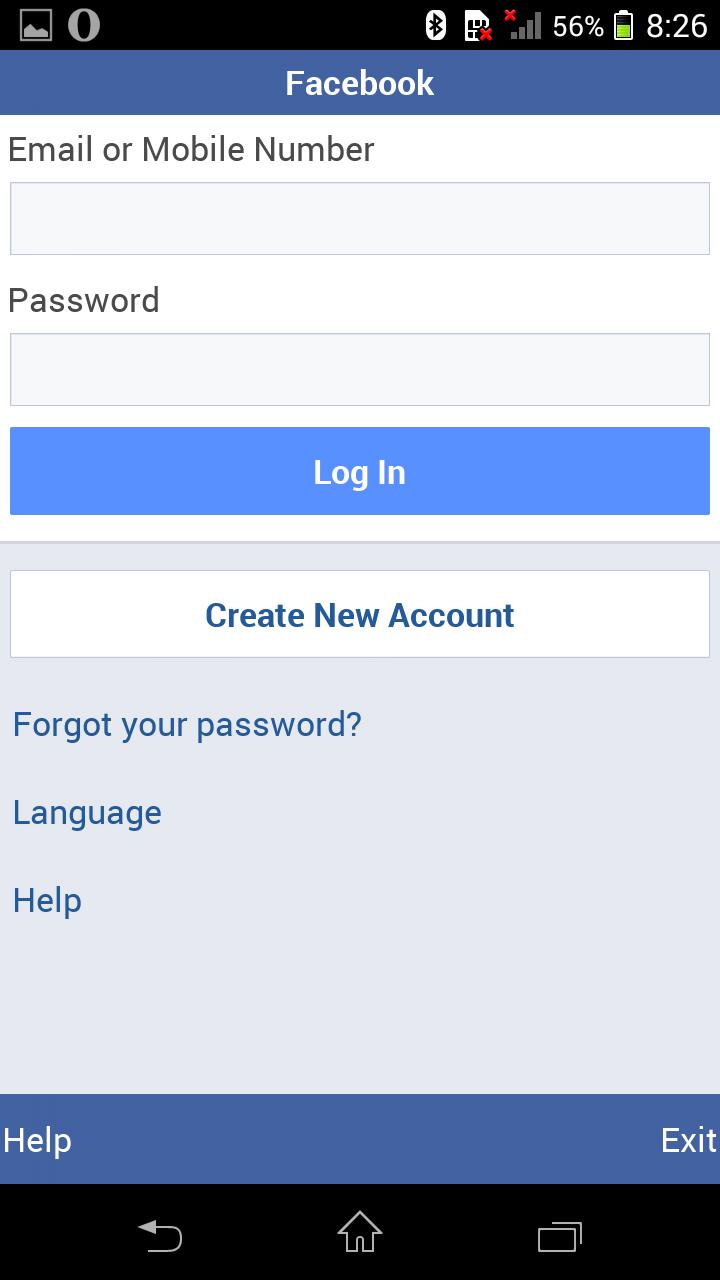Image resolution: width=720 pixels, height=1280 pixels.
Task: Open the Forgot your password link
Action: 187,724
